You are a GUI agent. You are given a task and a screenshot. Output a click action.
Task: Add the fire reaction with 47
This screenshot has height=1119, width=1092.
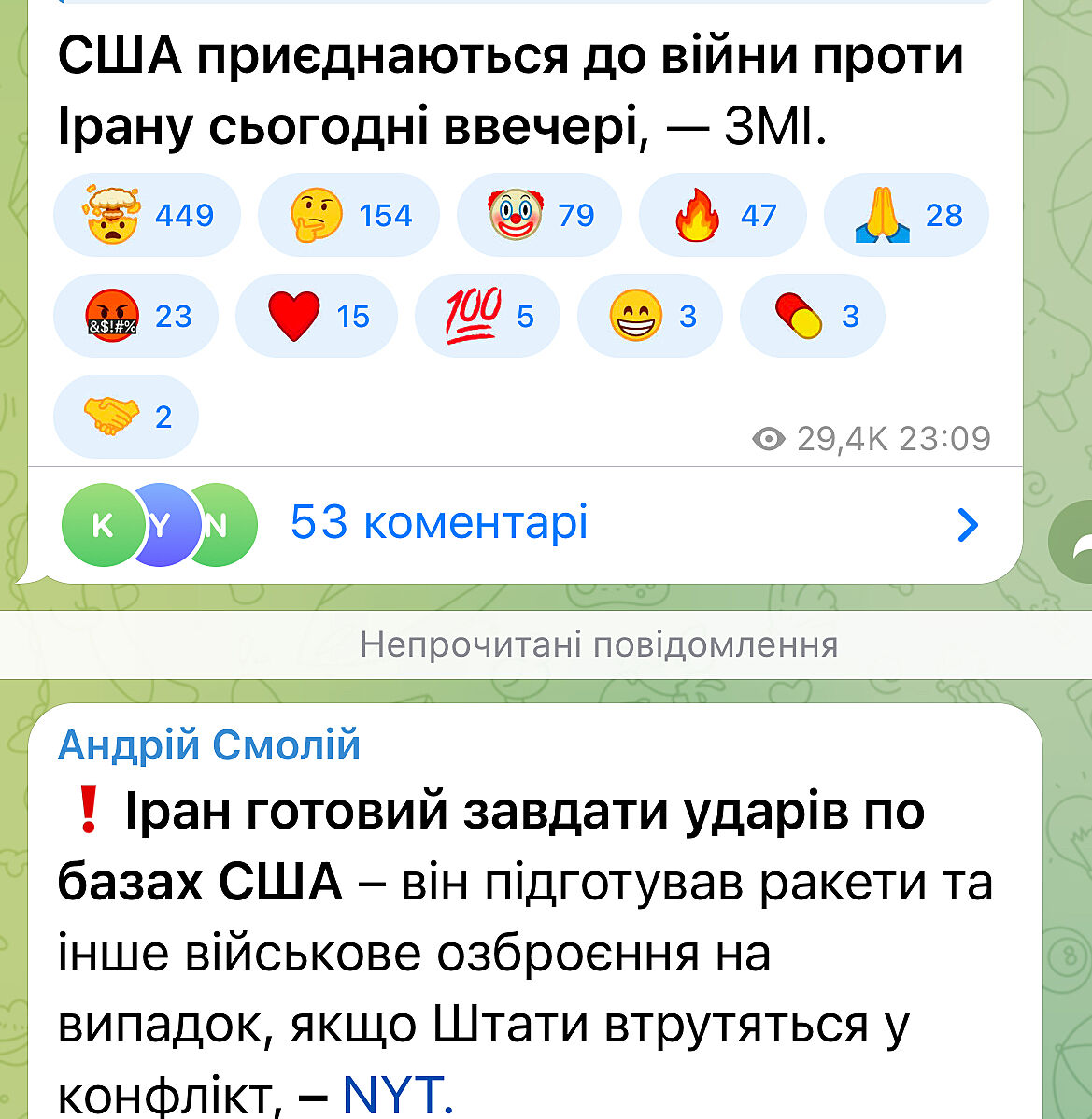click(723, 215)
